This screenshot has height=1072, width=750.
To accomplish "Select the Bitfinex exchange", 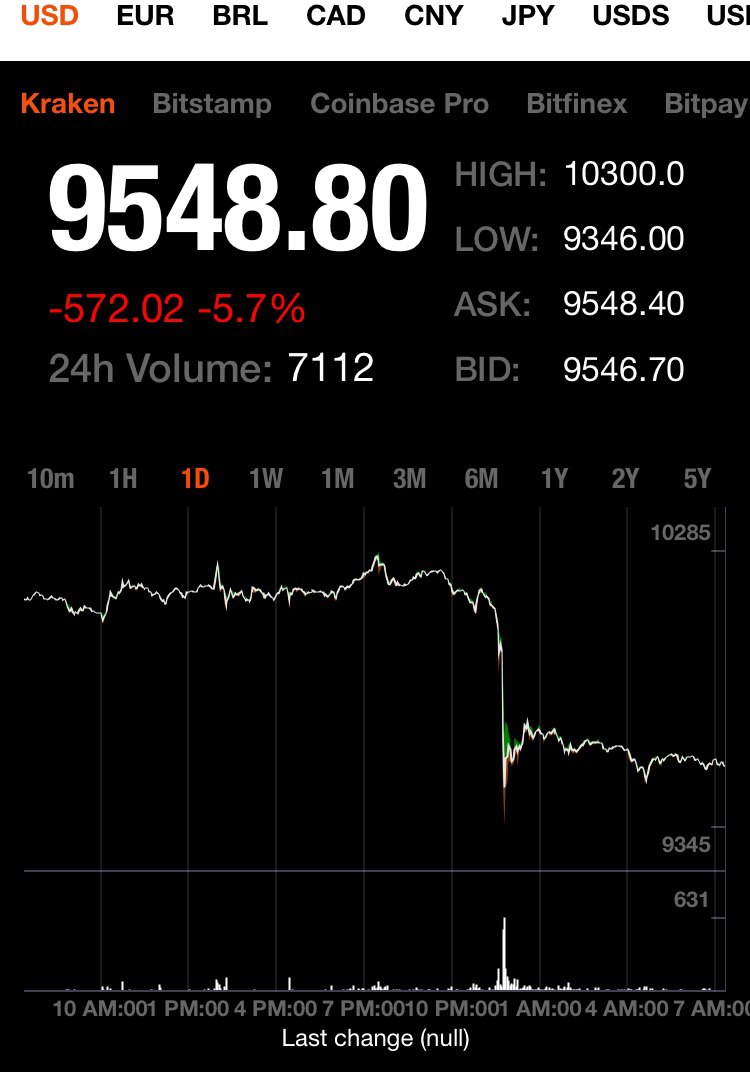I will [x=577, y=104].
